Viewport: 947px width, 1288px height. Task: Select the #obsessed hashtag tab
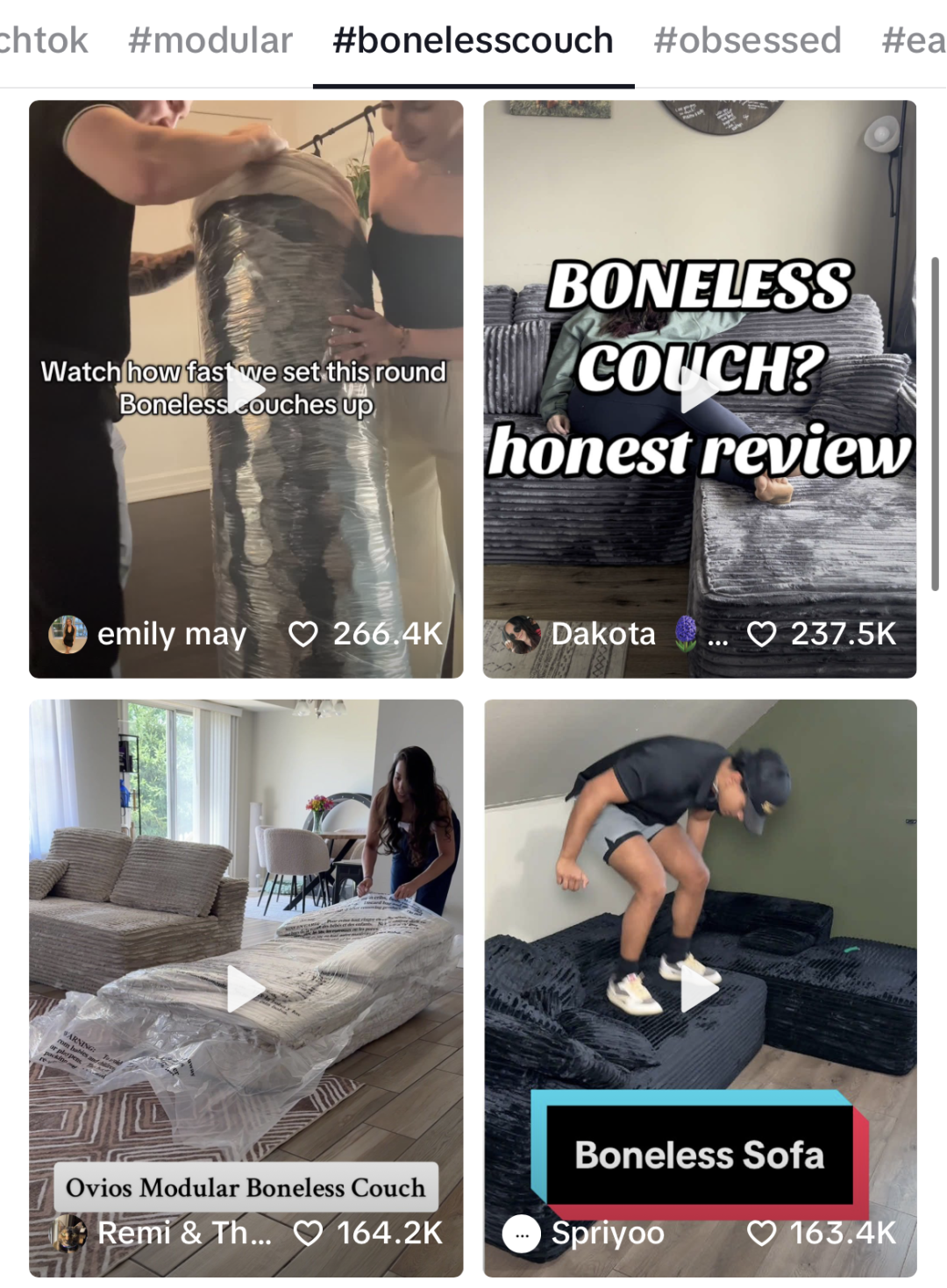tap(747, 40)
